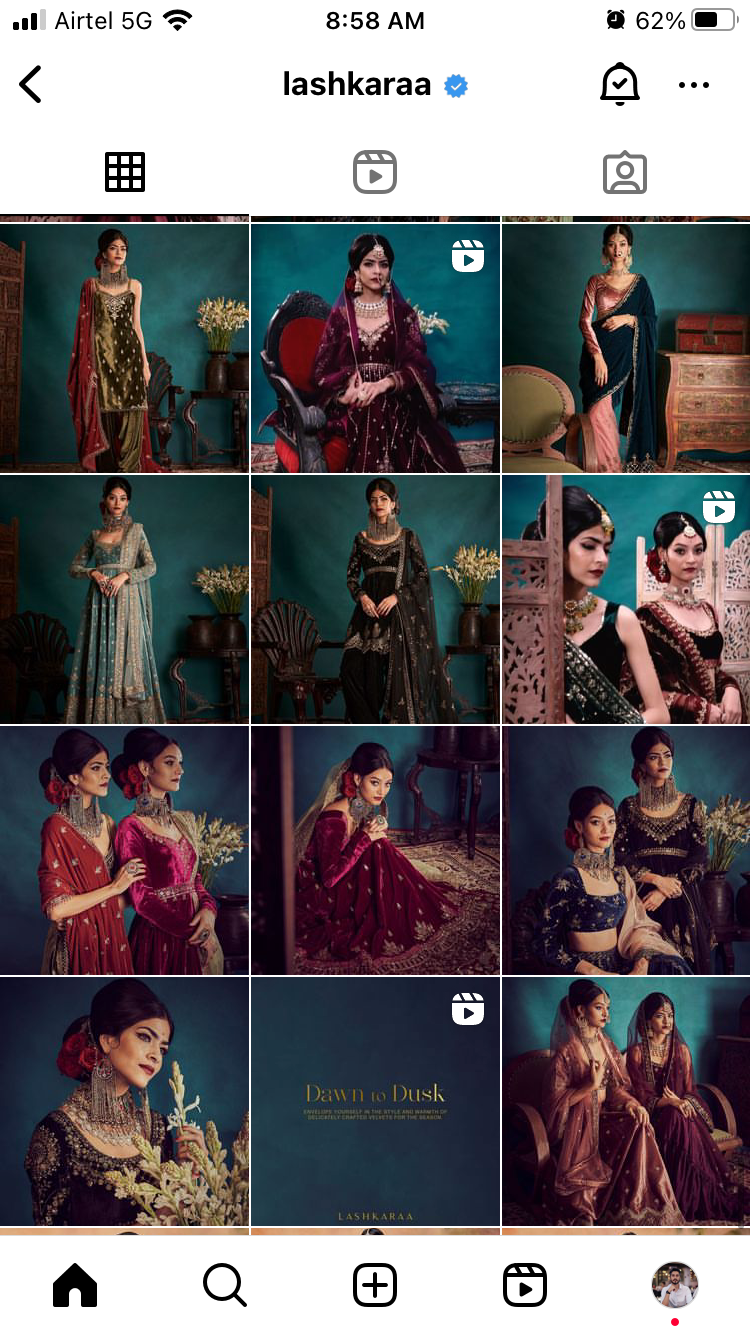Screen dimensions: 750x1334
Task: Open the Reels tab in bottom bar
Action: click(x=525, y=1285)
